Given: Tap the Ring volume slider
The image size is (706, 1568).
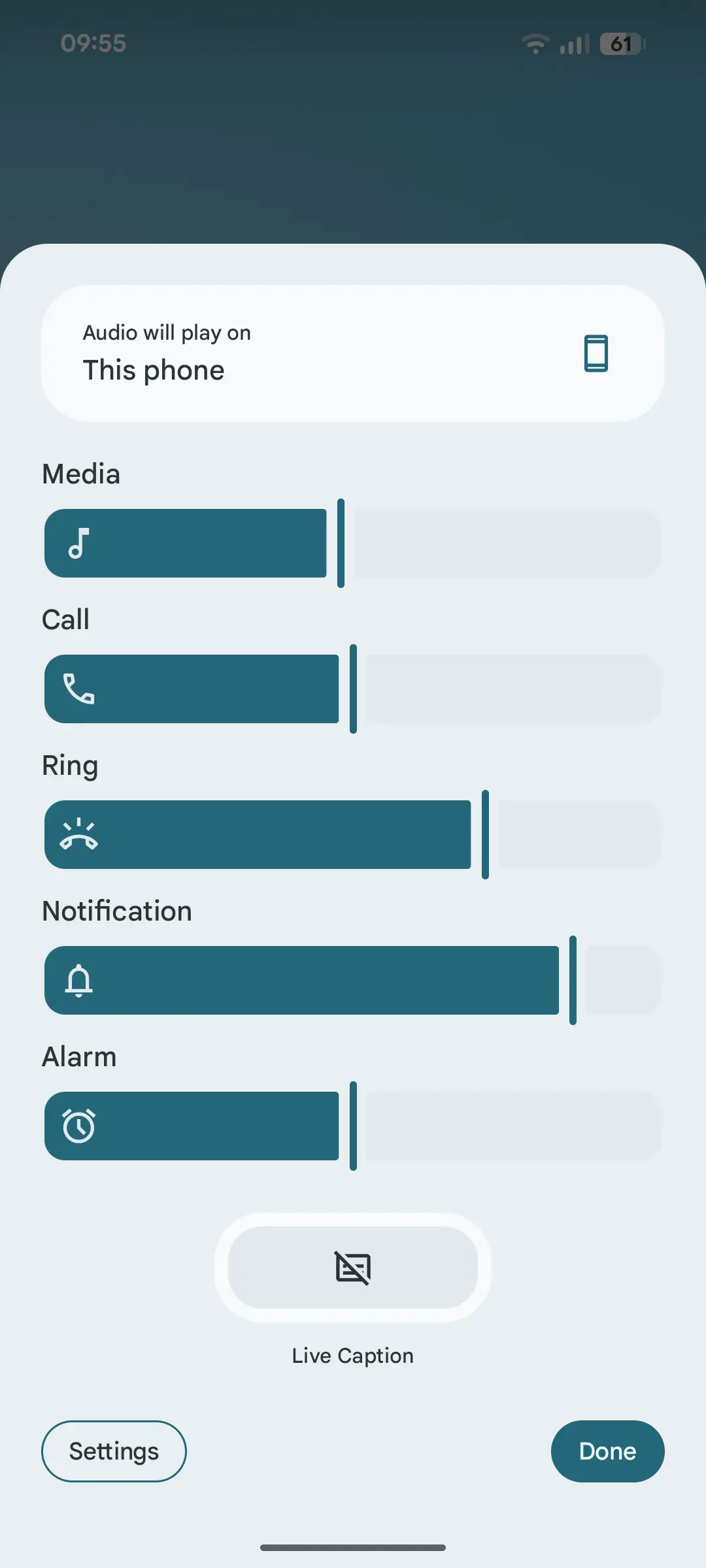Looking at the screenshot, I should (x=353, y=834).
